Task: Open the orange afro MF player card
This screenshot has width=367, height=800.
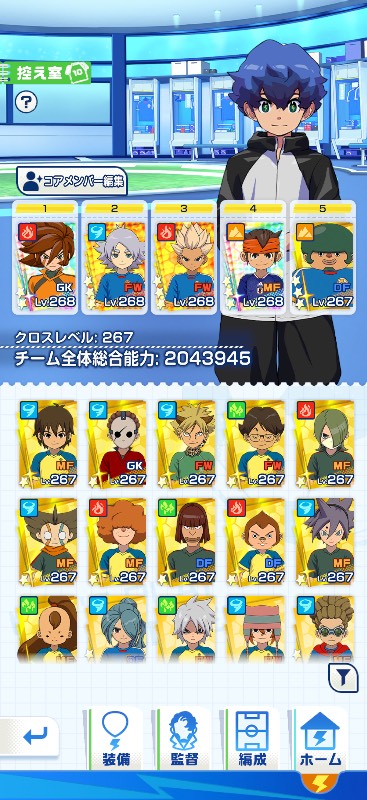Action: click(x=117, y=541)
